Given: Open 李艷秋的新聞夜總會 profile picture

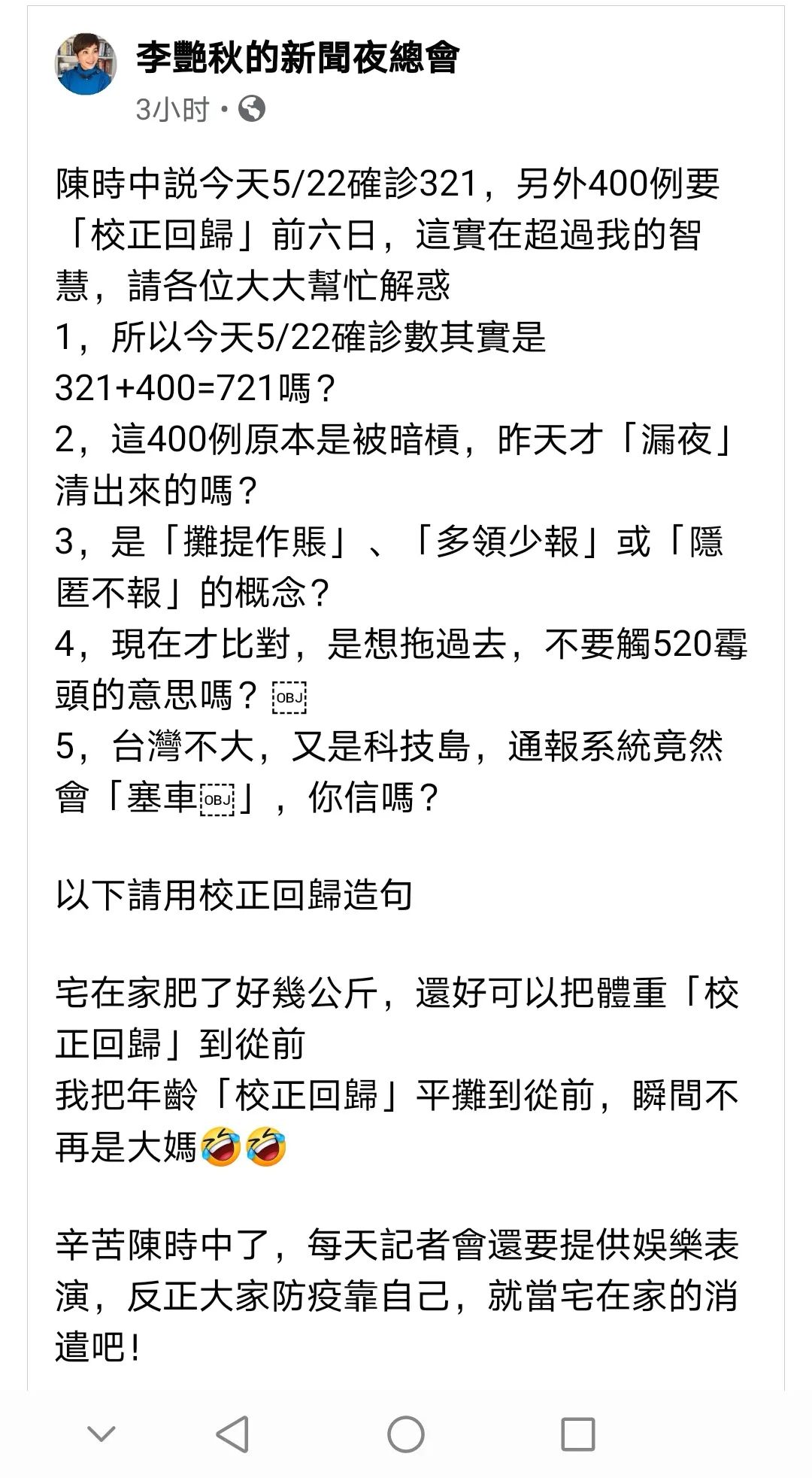Looking at the screenshot, I should pos(86,65).
